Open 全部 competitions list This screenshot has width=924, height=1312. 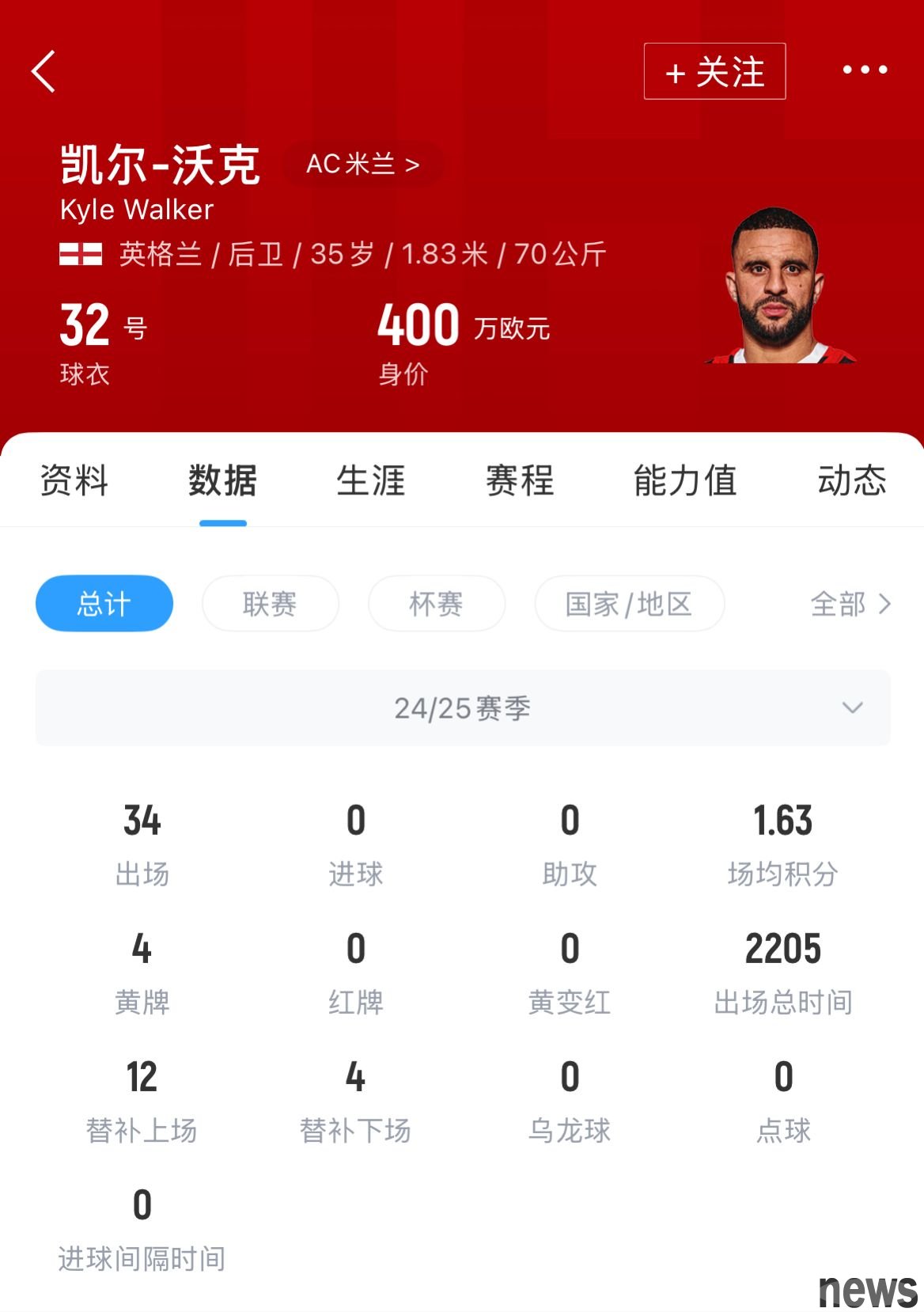pyautogui.click(x=850, y=604)
